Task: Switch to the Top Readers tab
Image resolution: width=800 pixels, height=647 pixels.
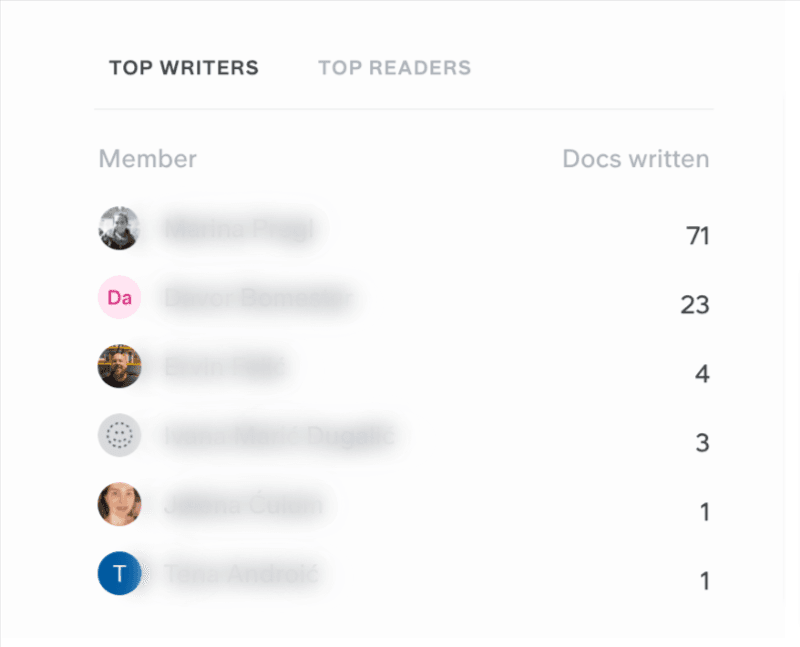Action: (x=394, y=68)
